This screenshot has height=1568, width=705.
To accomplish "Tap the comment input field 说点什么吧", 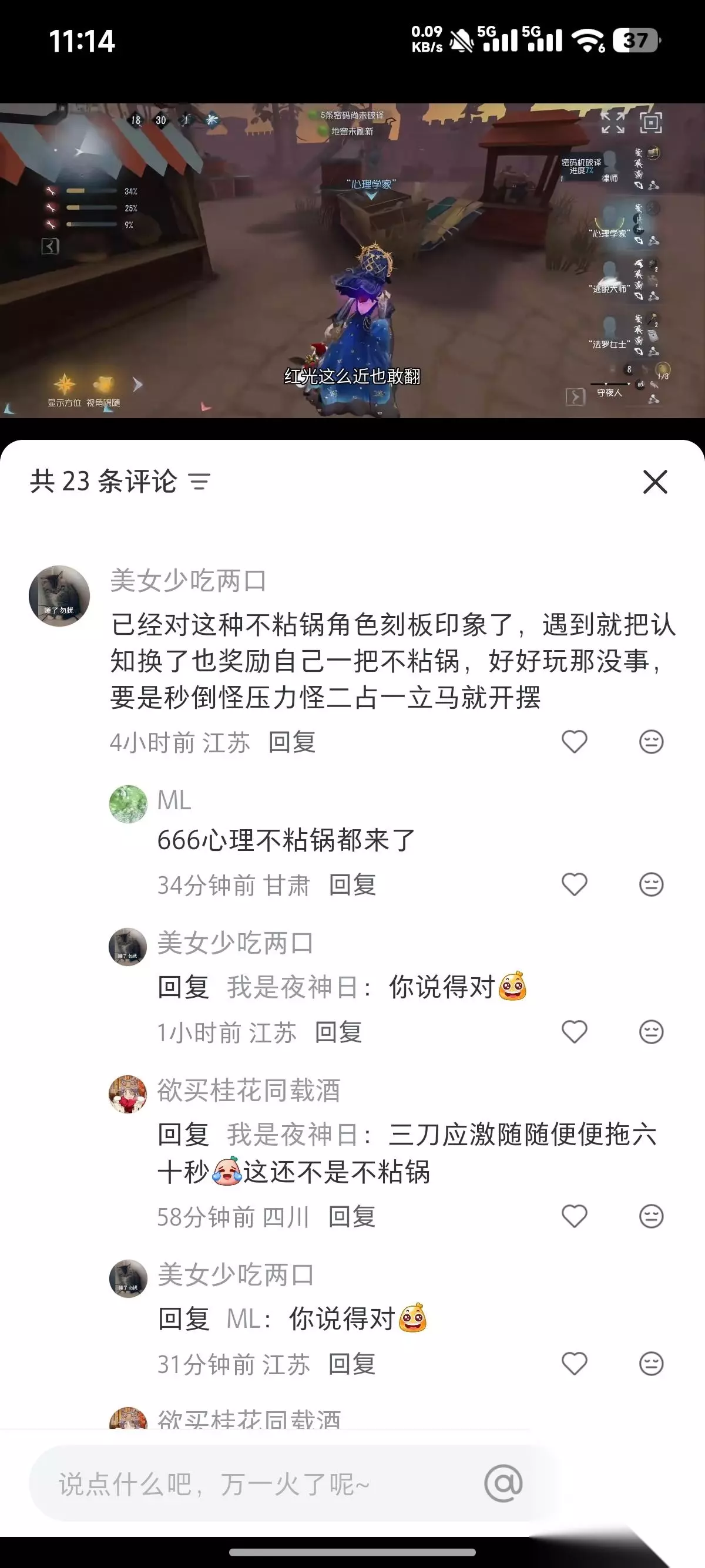I will (x=256, y=1484).
